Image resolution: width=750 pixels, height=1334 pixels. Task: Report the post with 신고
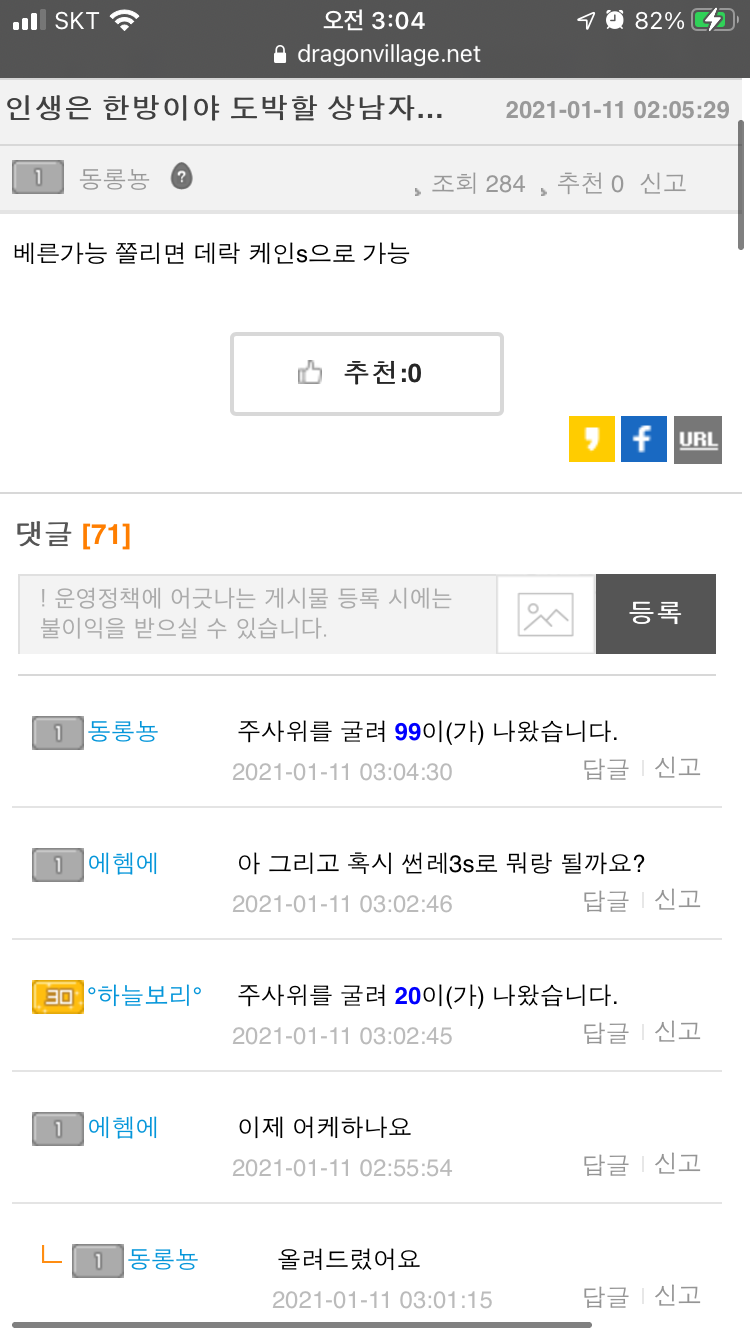point(663,183)
